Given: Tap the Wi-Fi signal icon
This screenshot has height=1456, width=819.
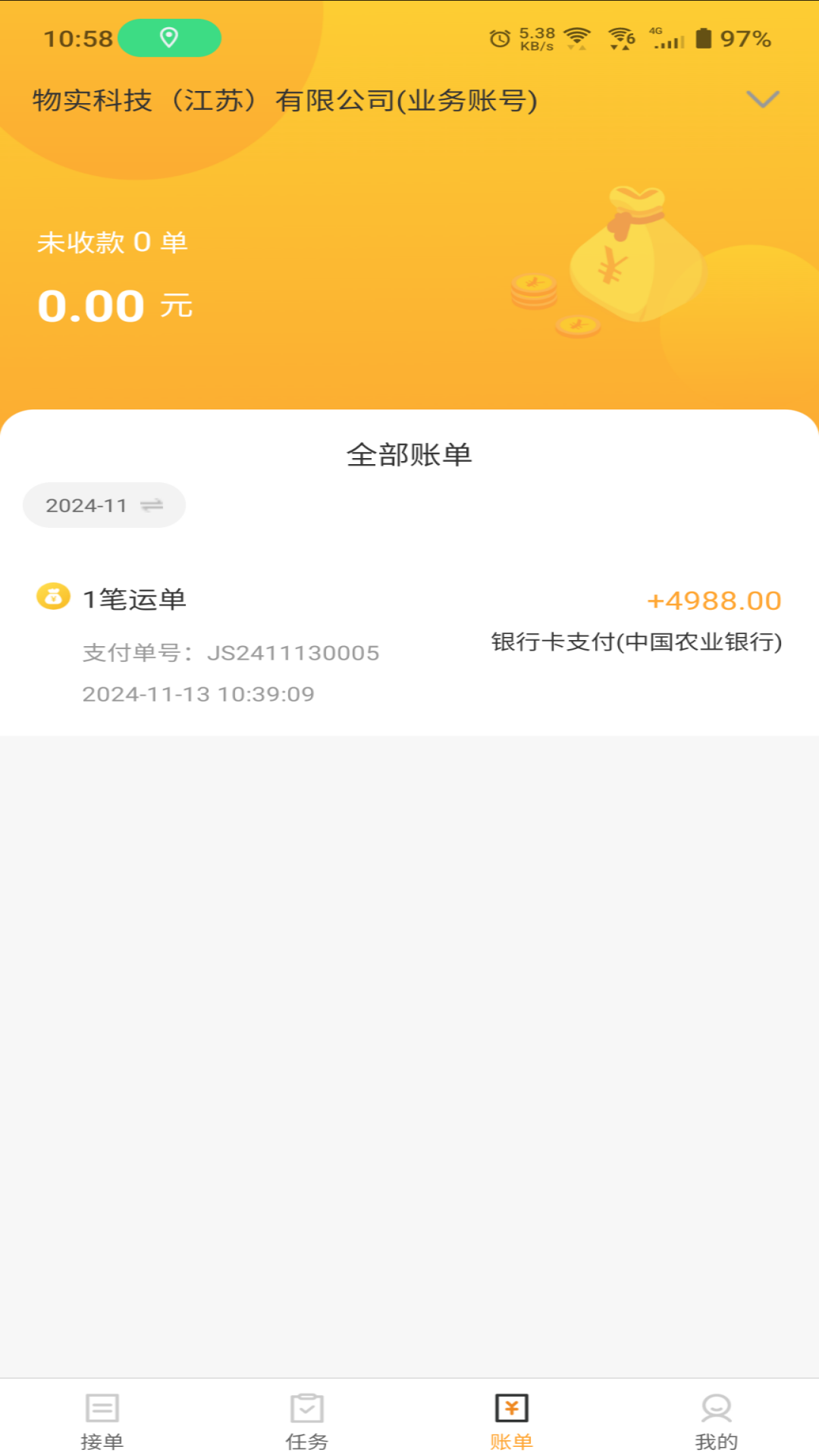Looking at the screenshot, I should pyautogui.click(x=578, y=36).
